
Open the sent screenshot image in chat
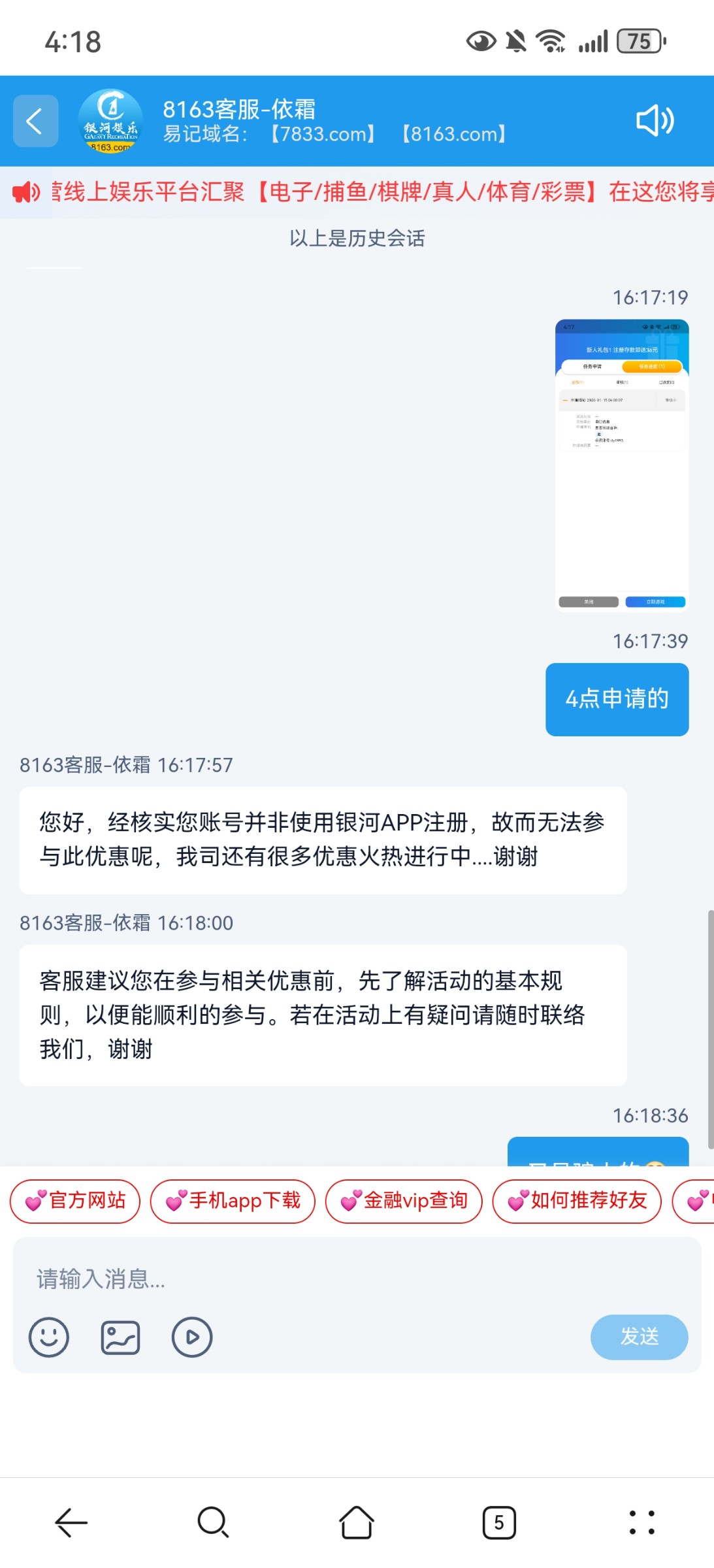click(621, 465)
